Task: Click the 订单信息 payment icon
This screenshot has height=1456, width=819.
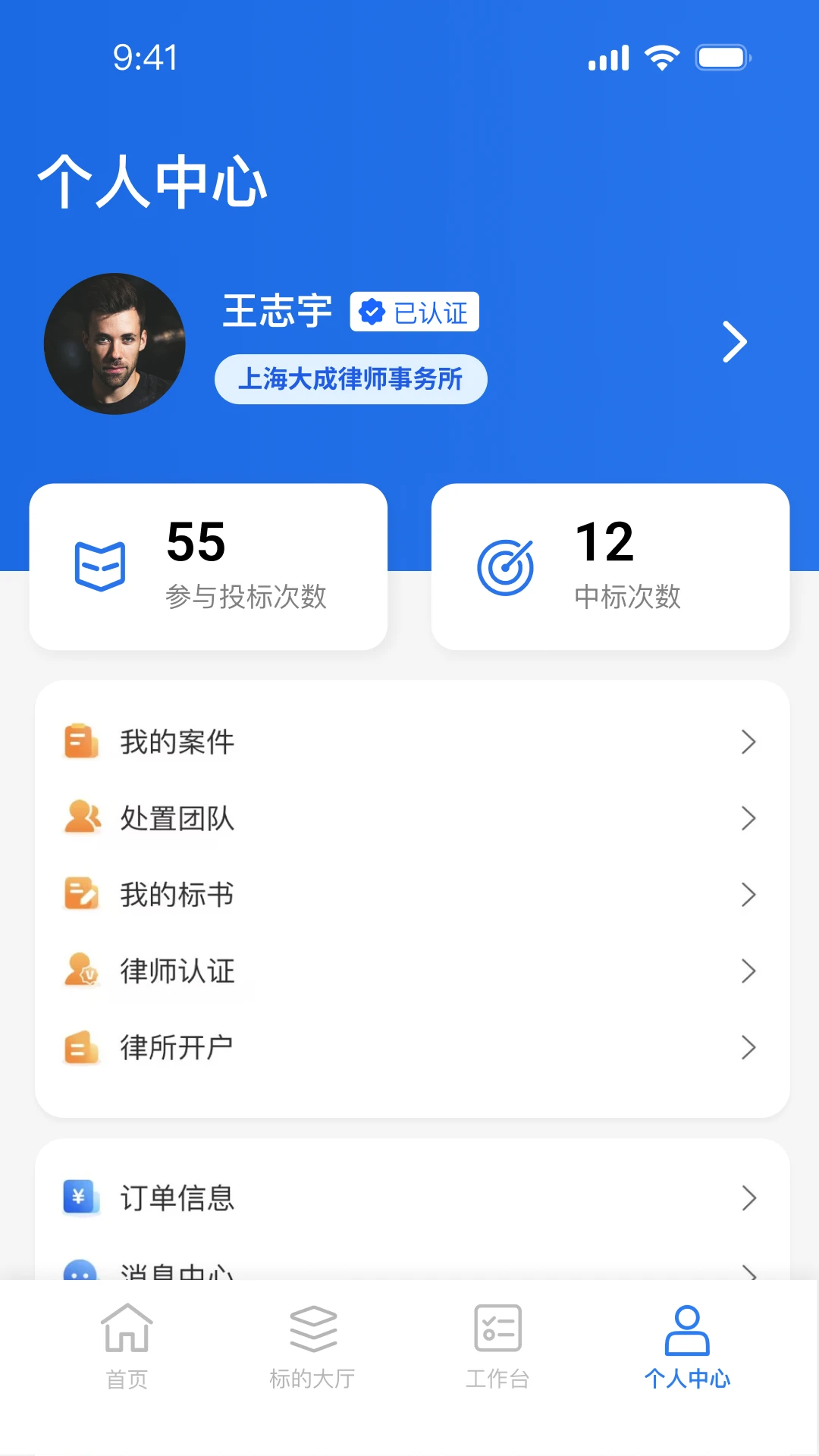Action: (80, 1198)
